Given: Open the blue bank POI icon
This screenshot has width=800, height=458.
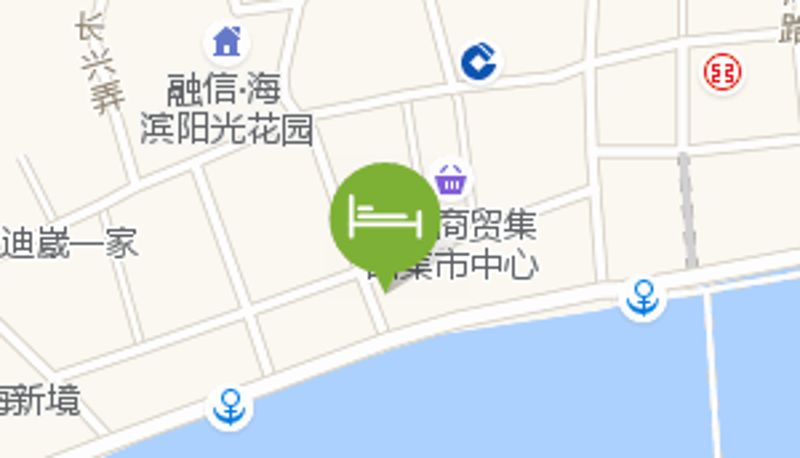Looking at the screenshot, I should coord(480,62).
